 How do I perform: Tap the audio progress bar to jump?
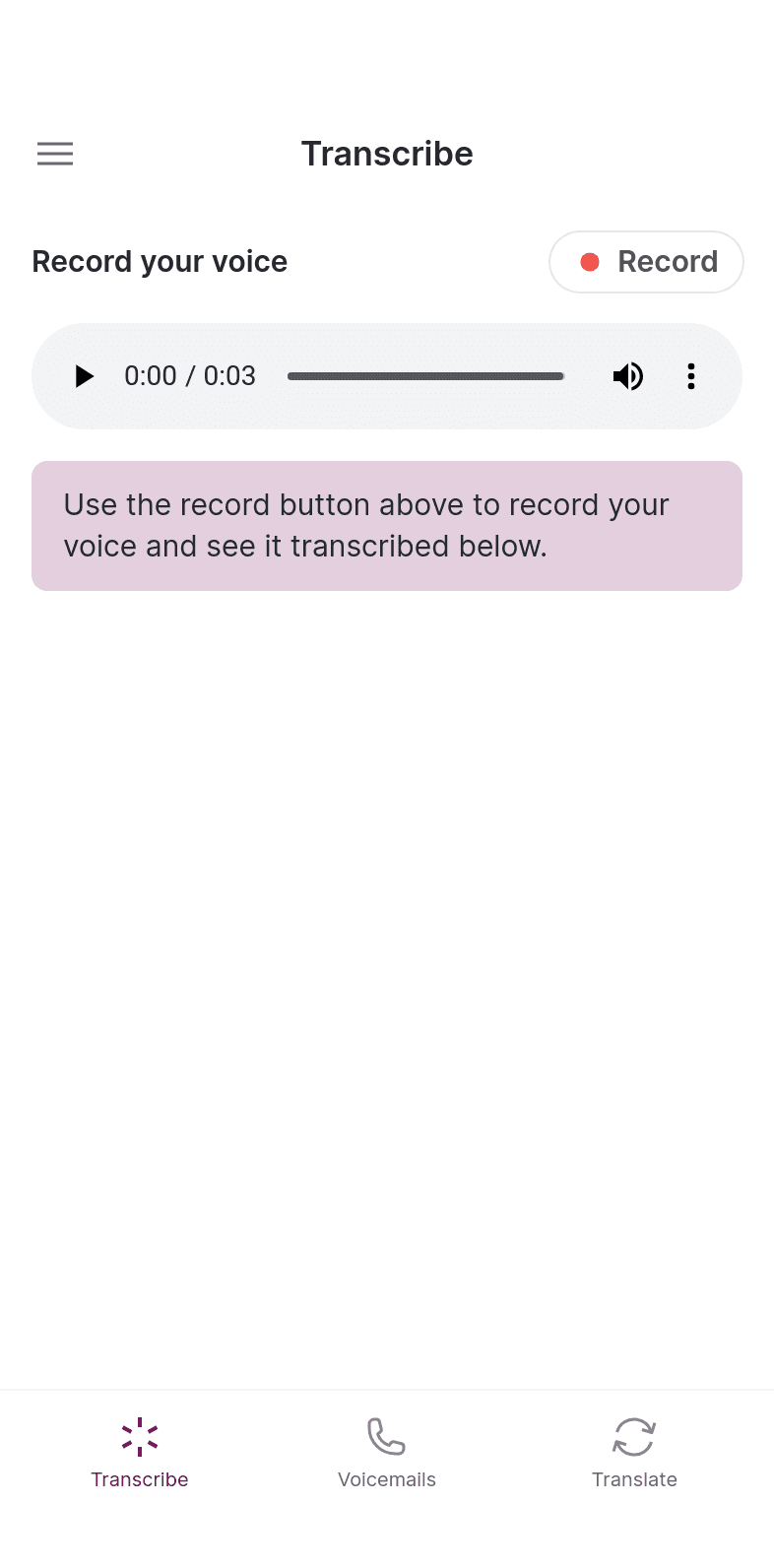(425, 376)
